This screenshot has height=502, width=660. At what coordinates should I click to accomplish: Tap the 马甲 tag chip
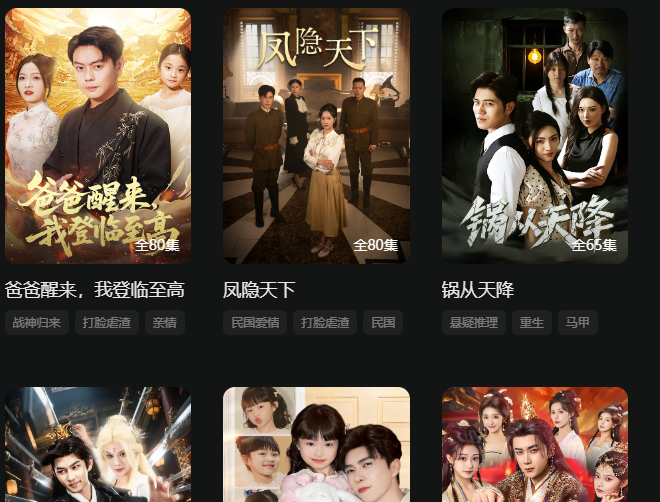coord(577,323)
